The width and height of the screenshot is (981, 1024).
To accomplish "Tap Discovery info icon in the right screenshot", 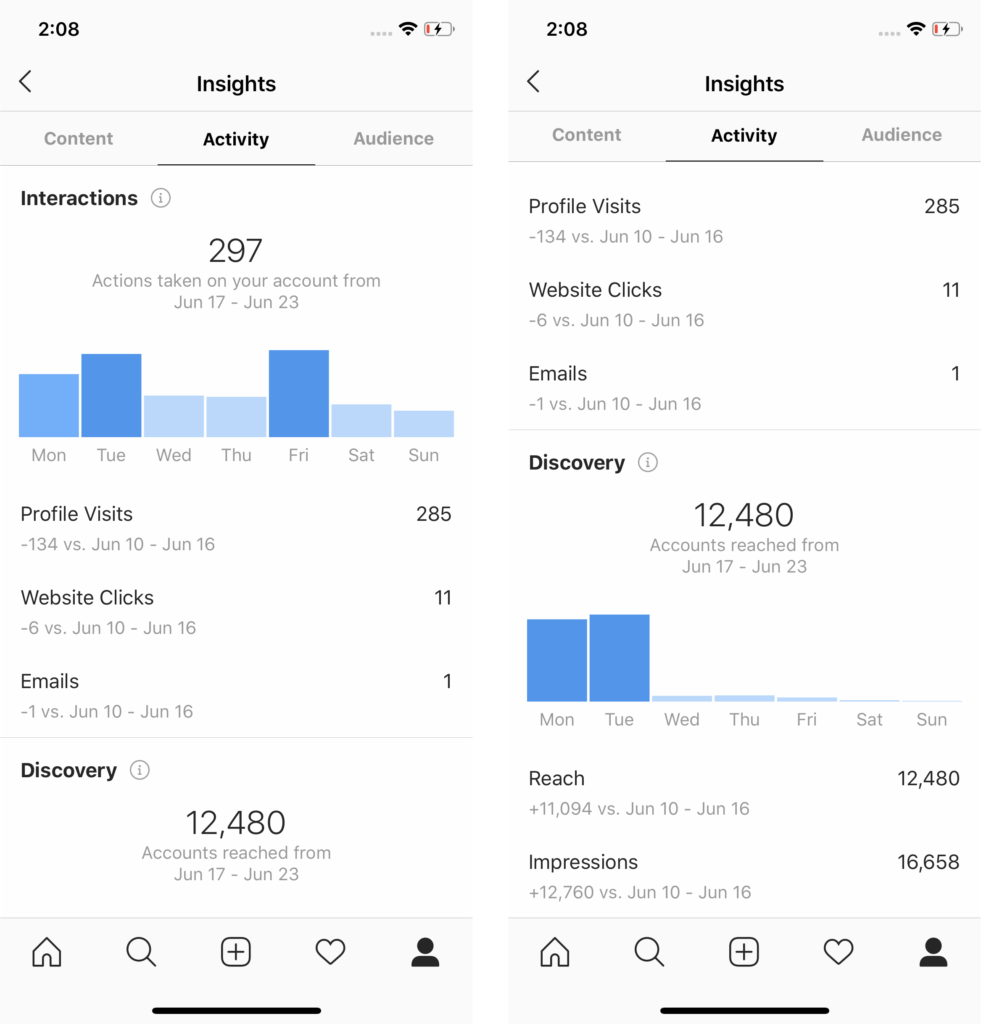I will [647, 462].
